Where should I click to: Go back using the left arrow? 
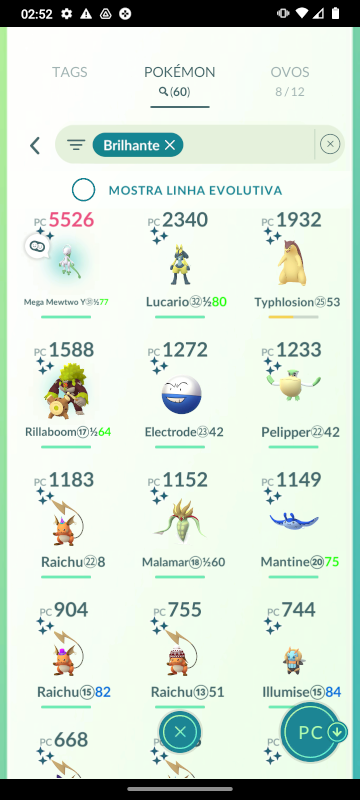pos(35,145)
